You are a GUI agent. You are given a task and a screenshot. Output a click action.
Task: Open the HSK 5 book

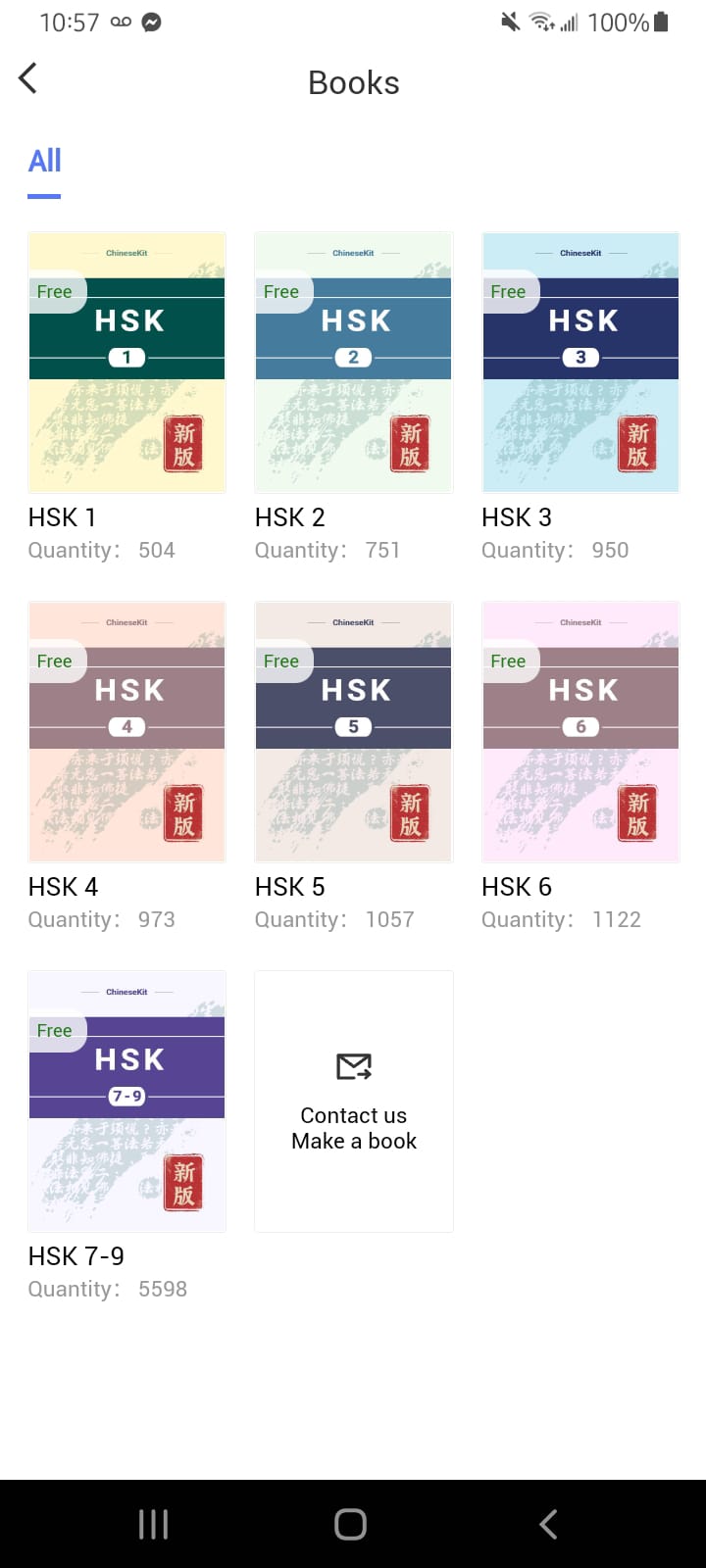(354, 732)
